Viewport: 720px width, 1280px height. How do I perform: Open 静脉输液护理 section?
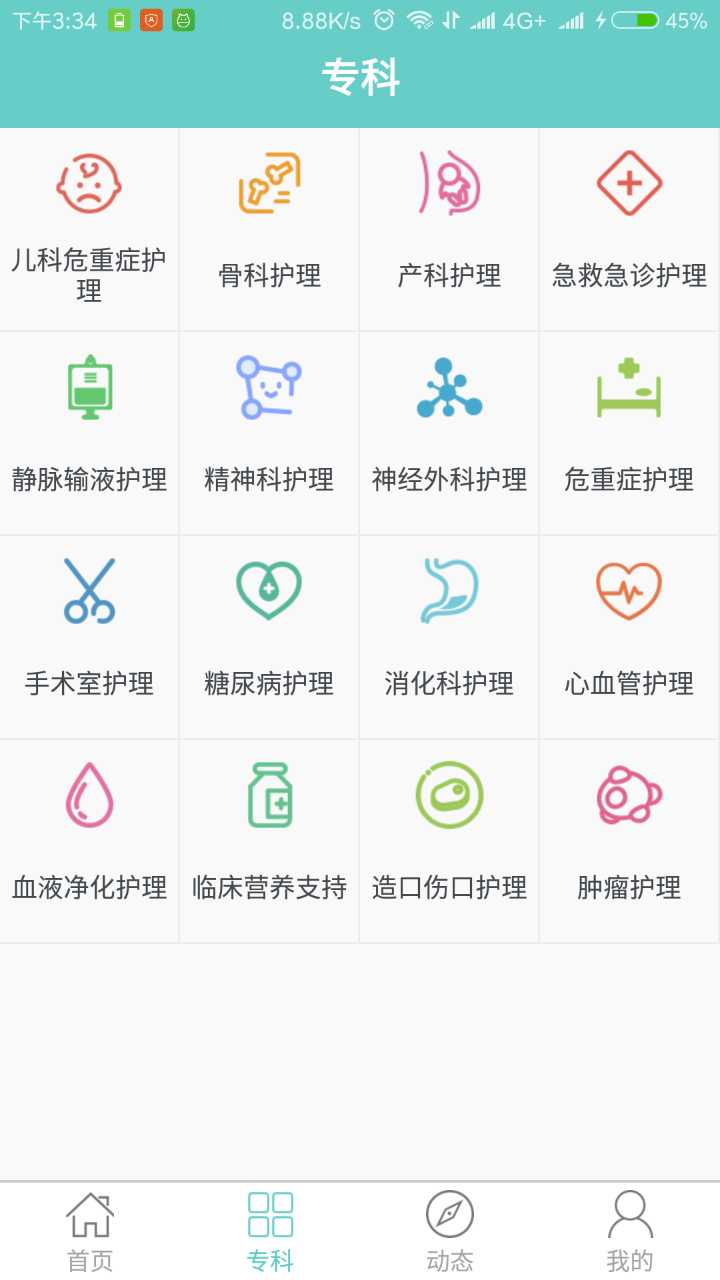click(x=89, y=433)
